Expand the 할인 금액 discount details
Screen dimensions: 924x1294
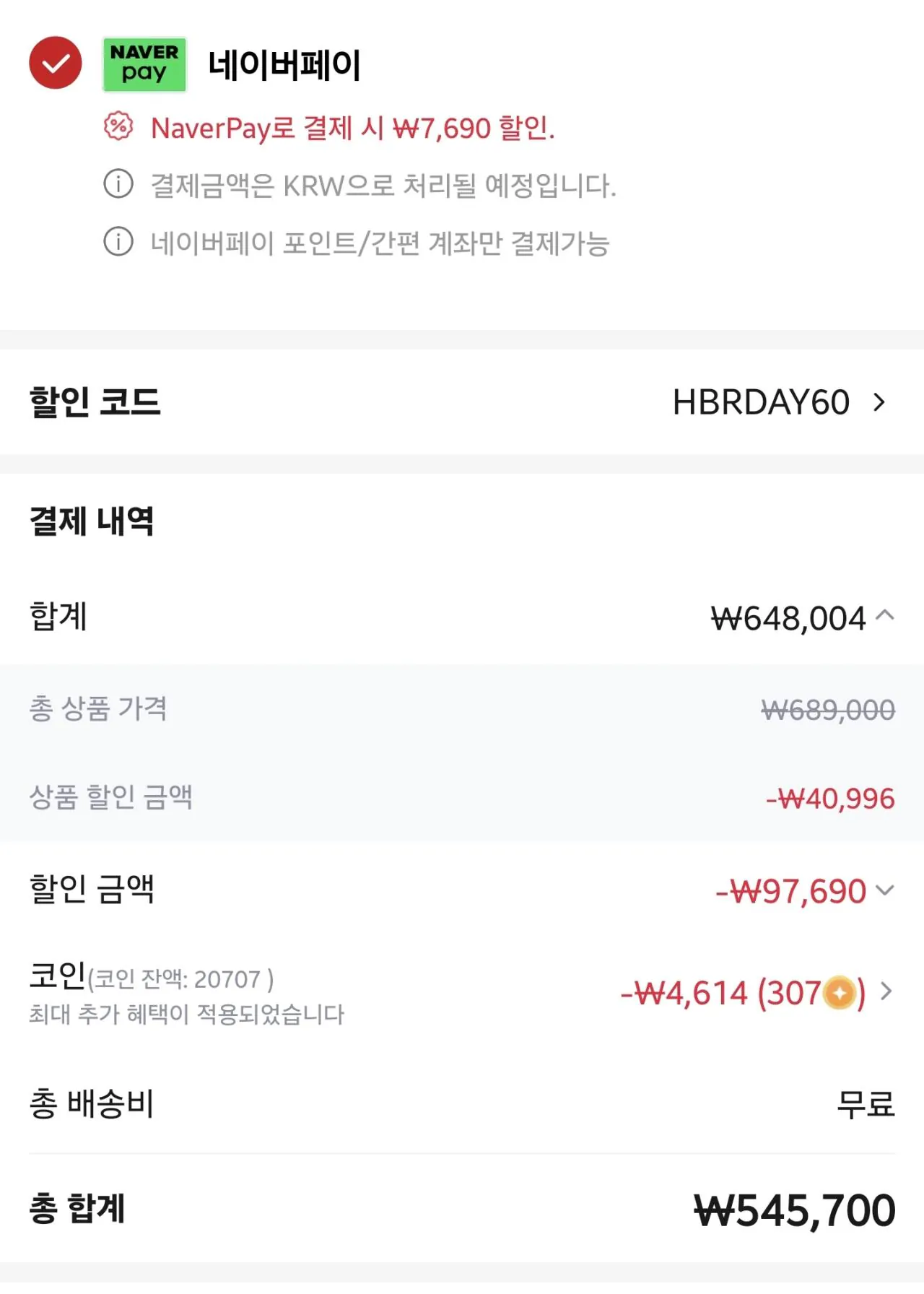click(884, 890)
